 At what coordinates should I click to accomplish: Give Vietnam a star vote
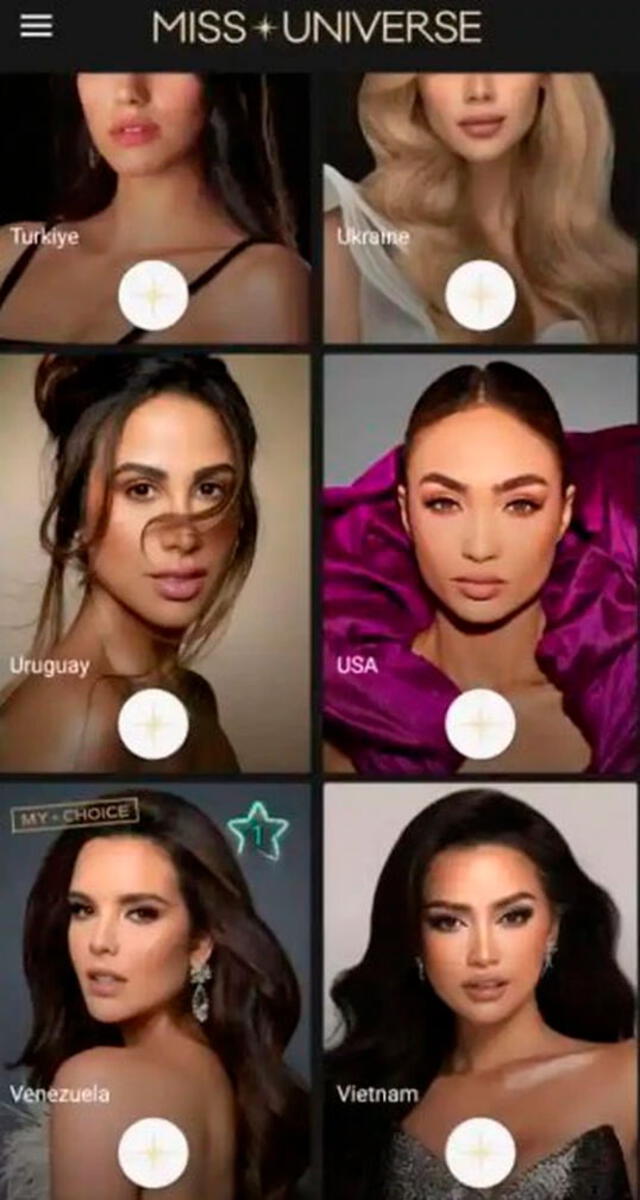(x=480, y=1152)
